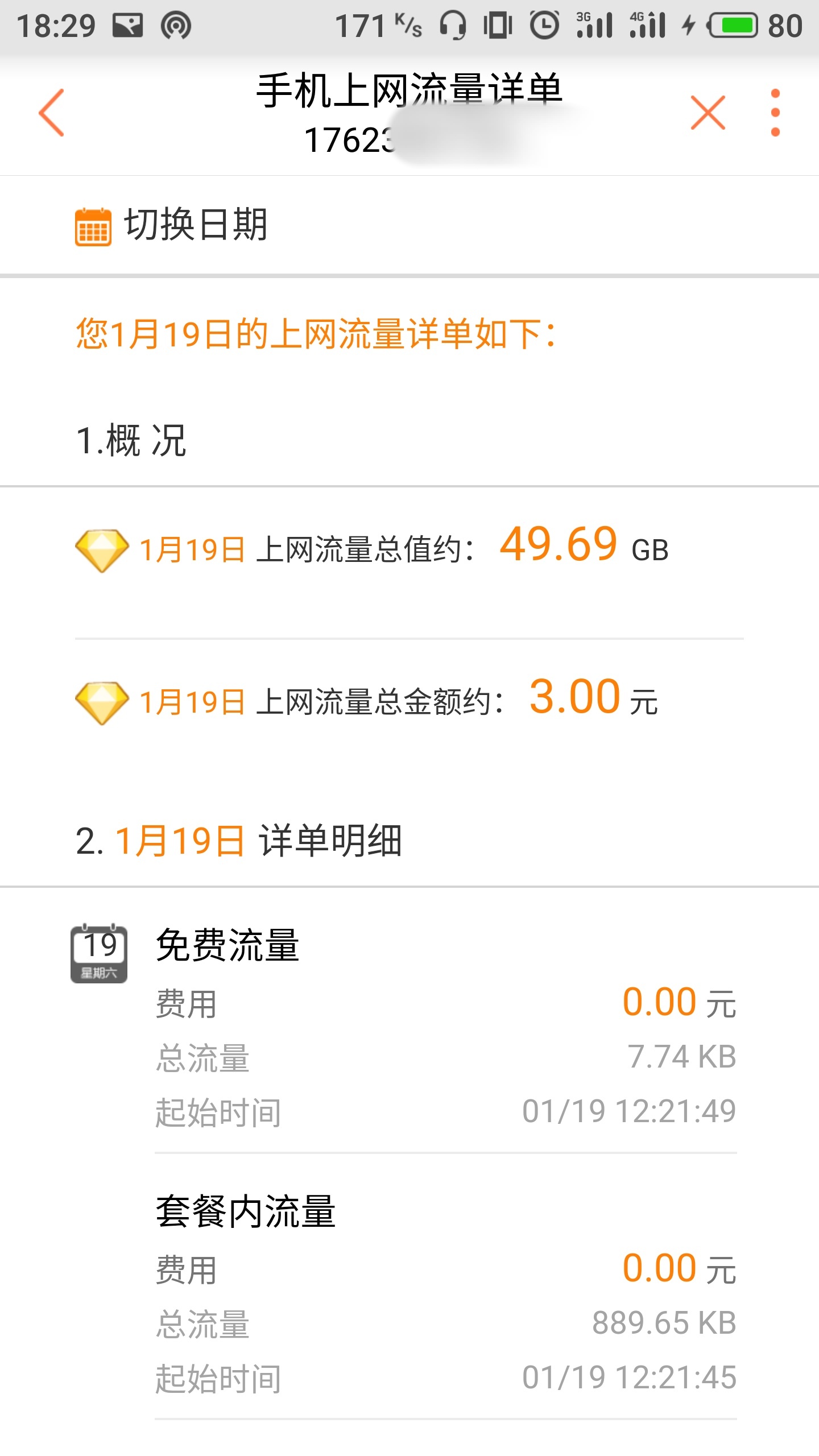The image size is (819, 1456).
Task: Close the data usage details page
Action: [708, 113]
